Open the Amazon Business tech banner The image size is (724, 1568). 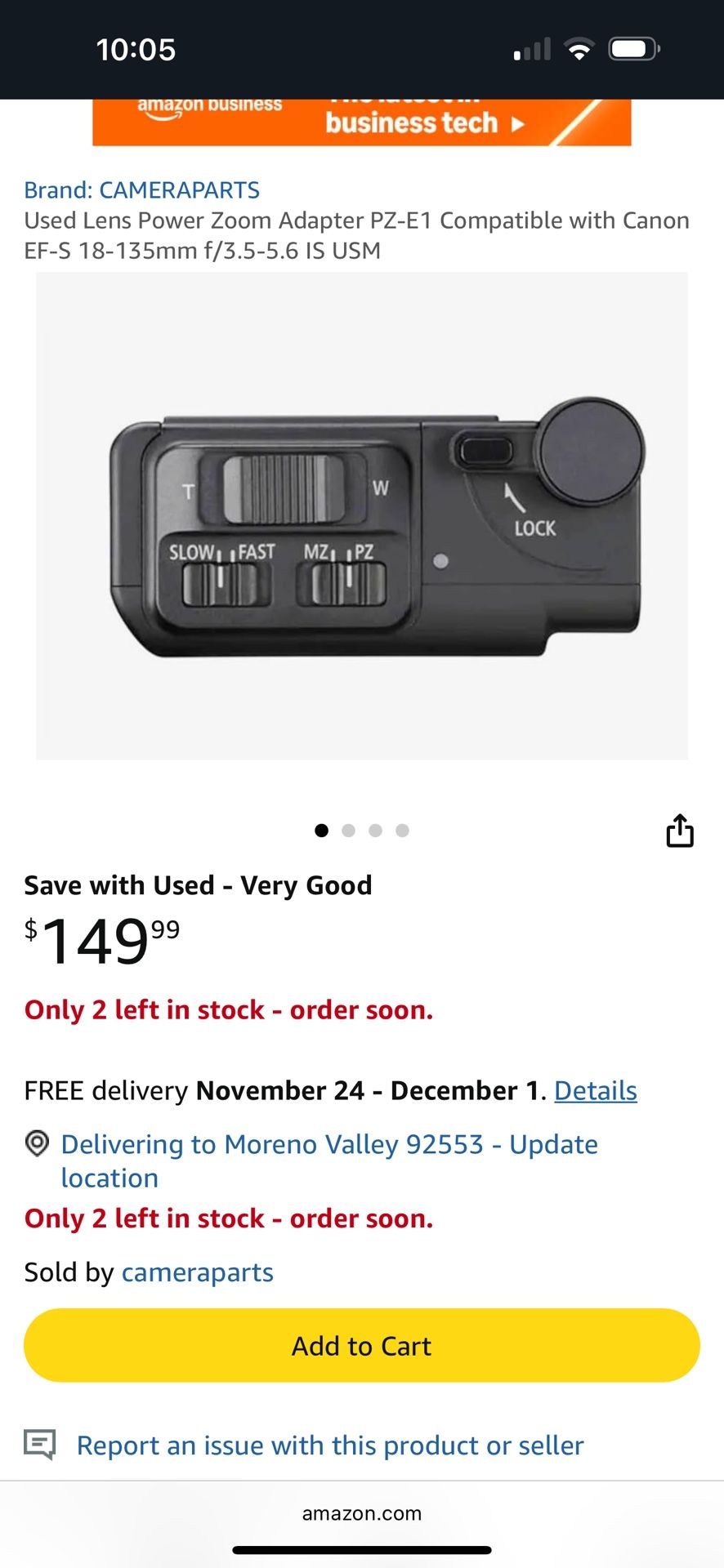pyautogui.click(x=361, y=122)
